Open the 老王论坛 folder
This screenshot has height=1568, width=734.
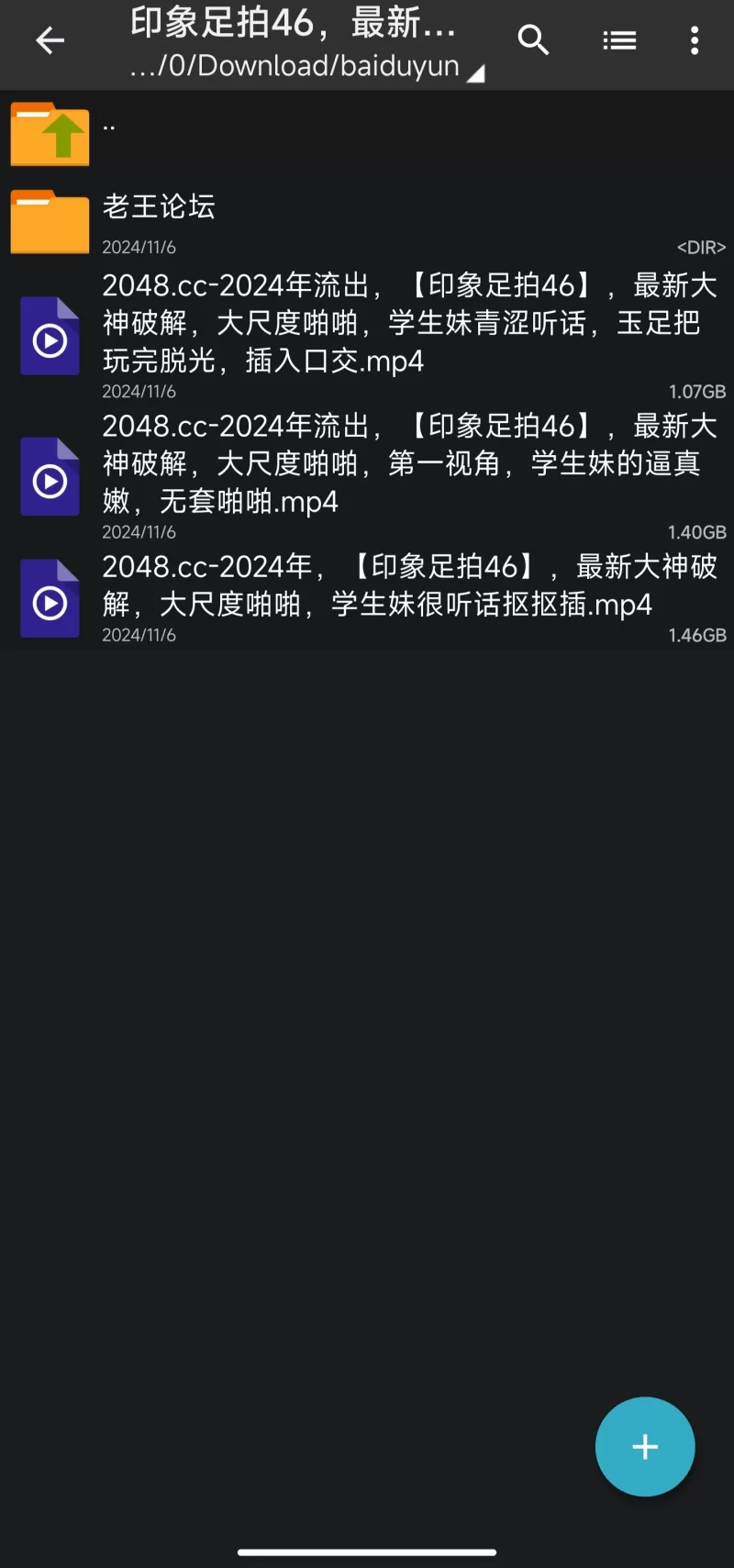click(367, 221)
